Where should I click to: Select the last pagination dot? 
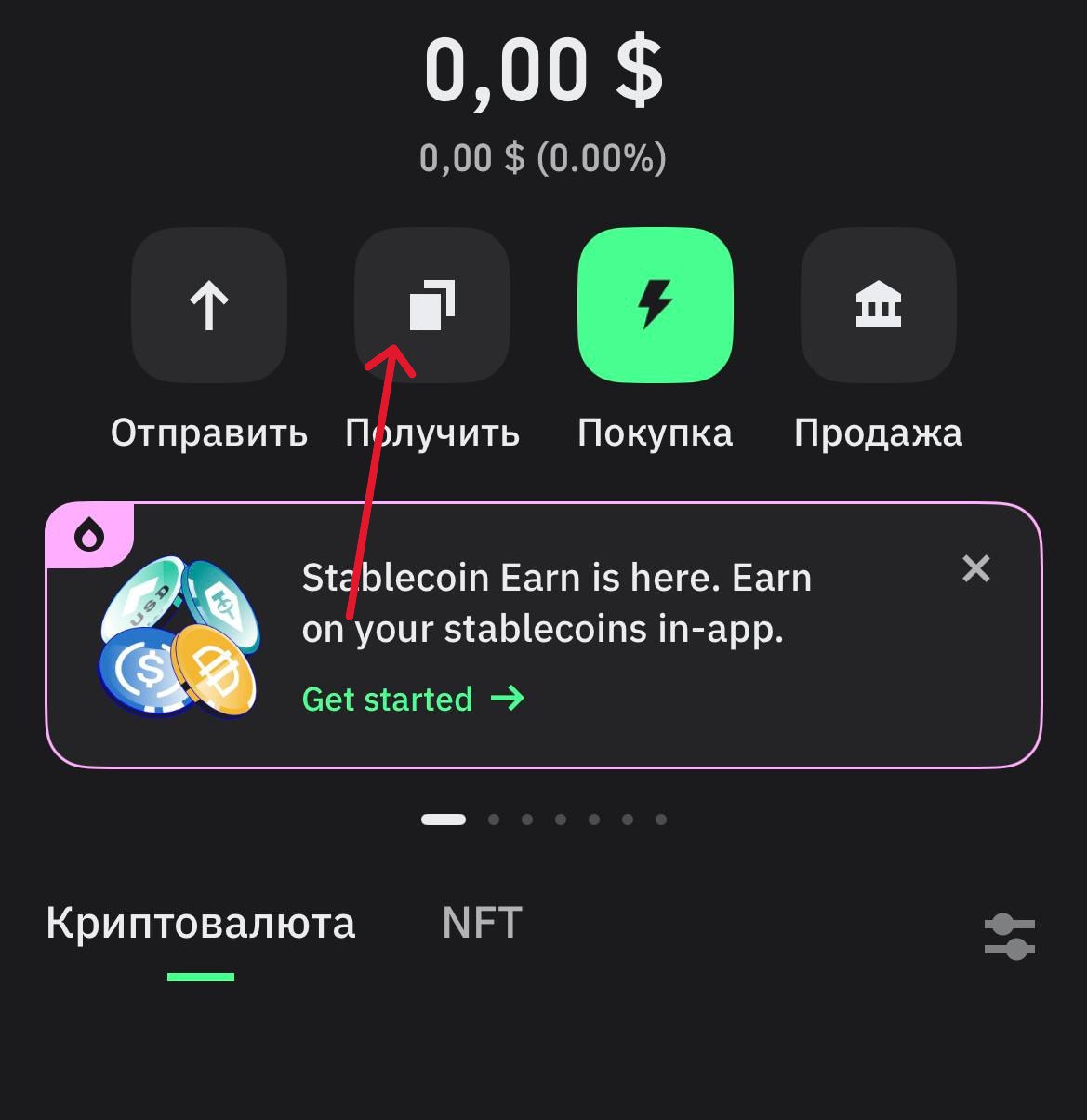pos(661,819)
